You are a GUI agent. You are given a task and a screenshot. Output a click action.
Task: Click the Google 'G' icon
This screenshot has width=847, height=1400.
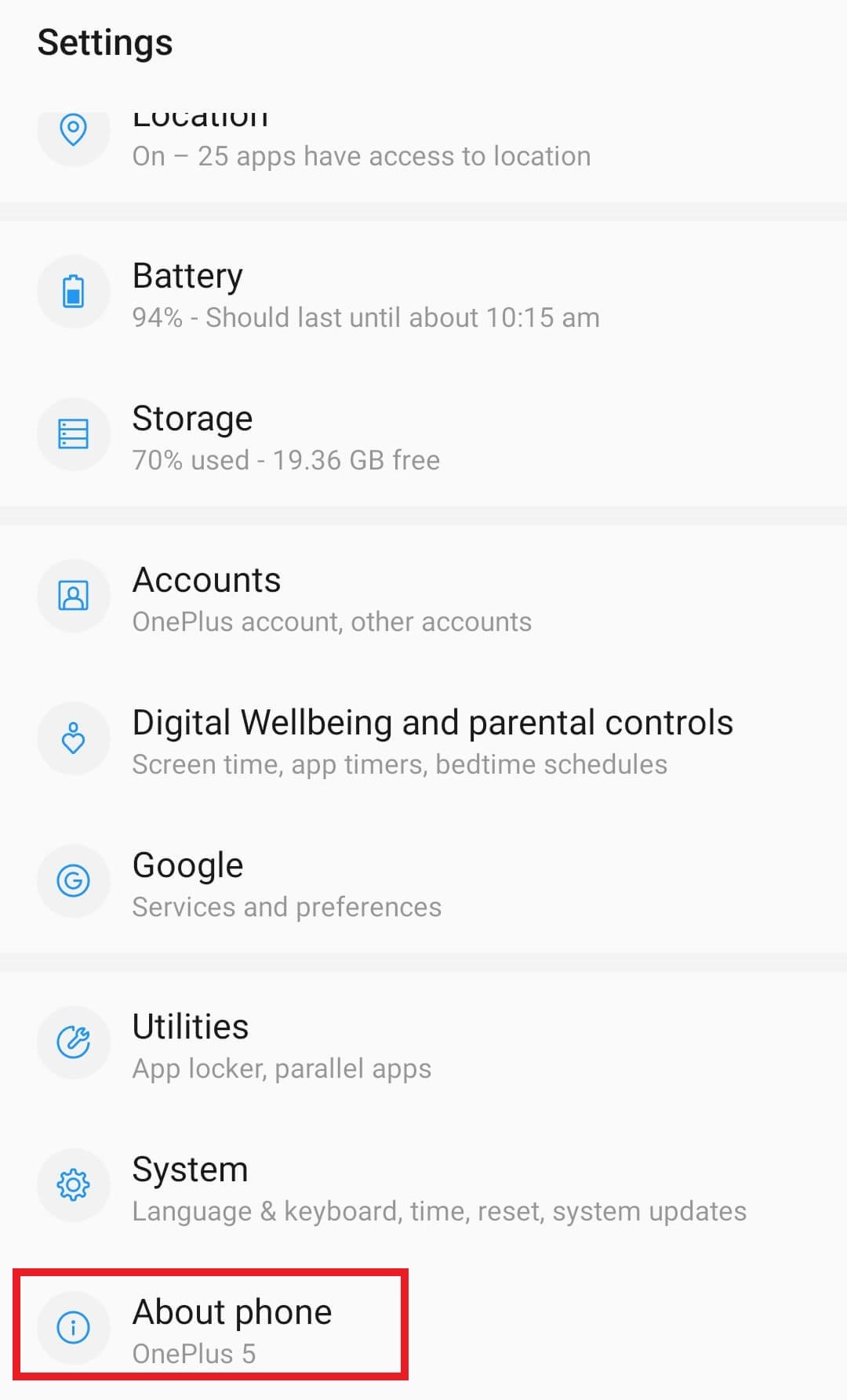[x=73, y=881]
